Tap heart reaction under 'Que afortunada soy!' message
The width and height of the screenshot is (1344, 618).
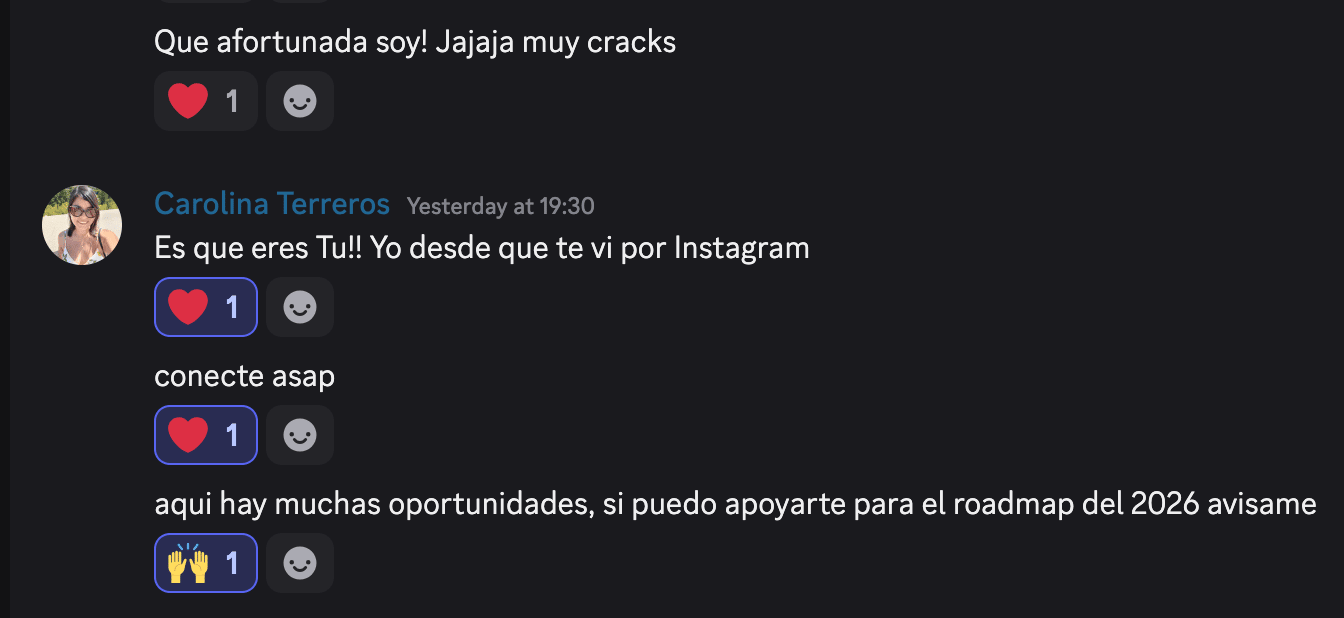click(205, 101)
